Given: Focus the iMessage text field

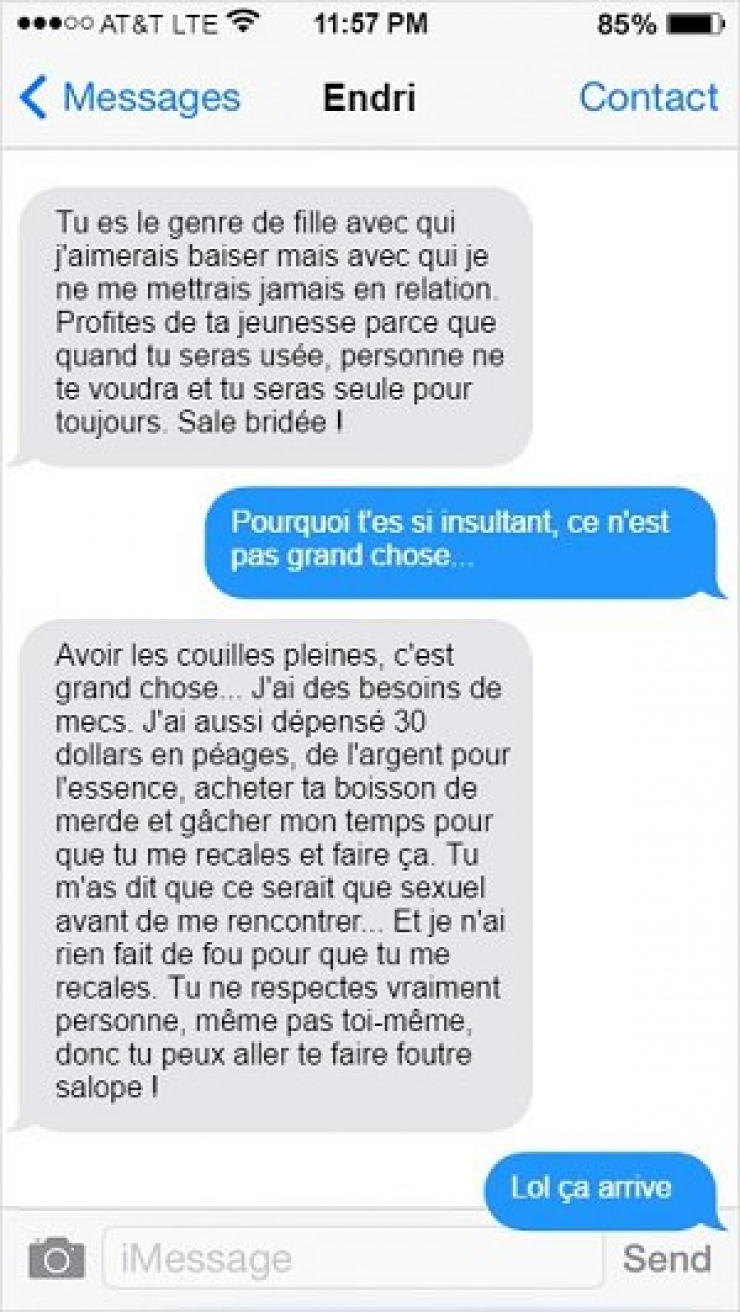Looking at the screenshot, I should (x=352, y=1257).
